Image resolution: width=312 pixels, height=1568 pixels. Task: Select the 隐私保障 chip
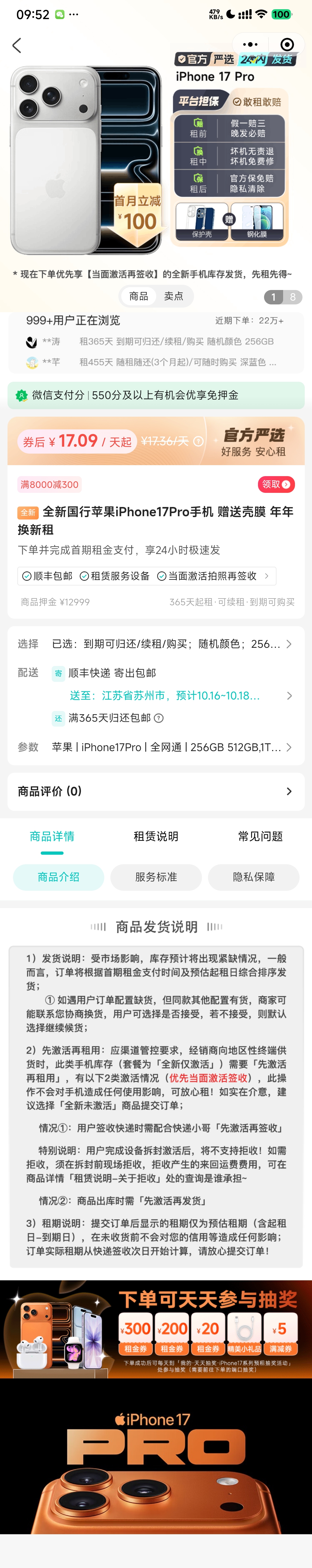tap(254, 877)
